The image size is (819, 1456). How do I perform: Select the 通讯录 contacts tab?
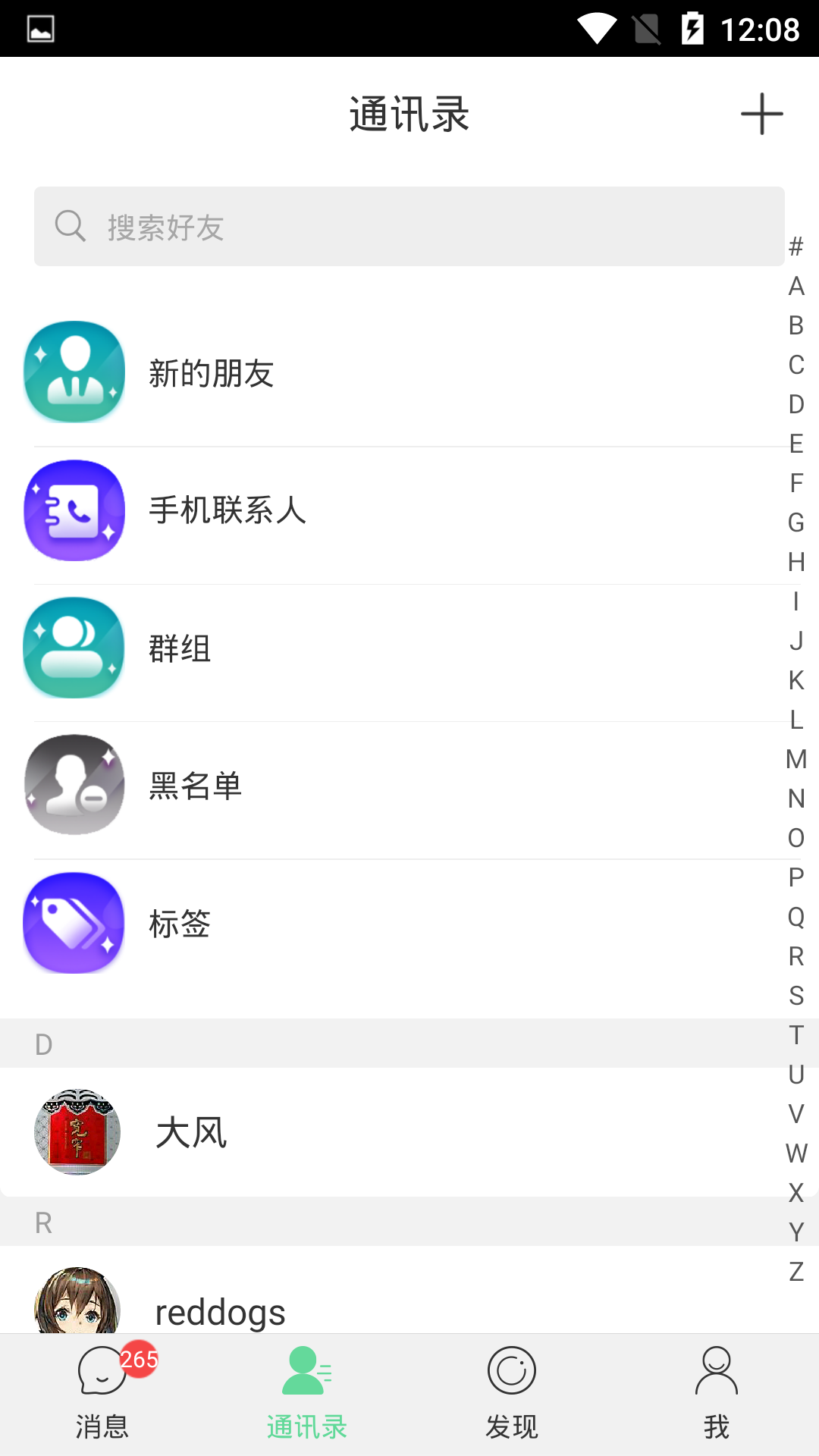(x=307, y=1394)
